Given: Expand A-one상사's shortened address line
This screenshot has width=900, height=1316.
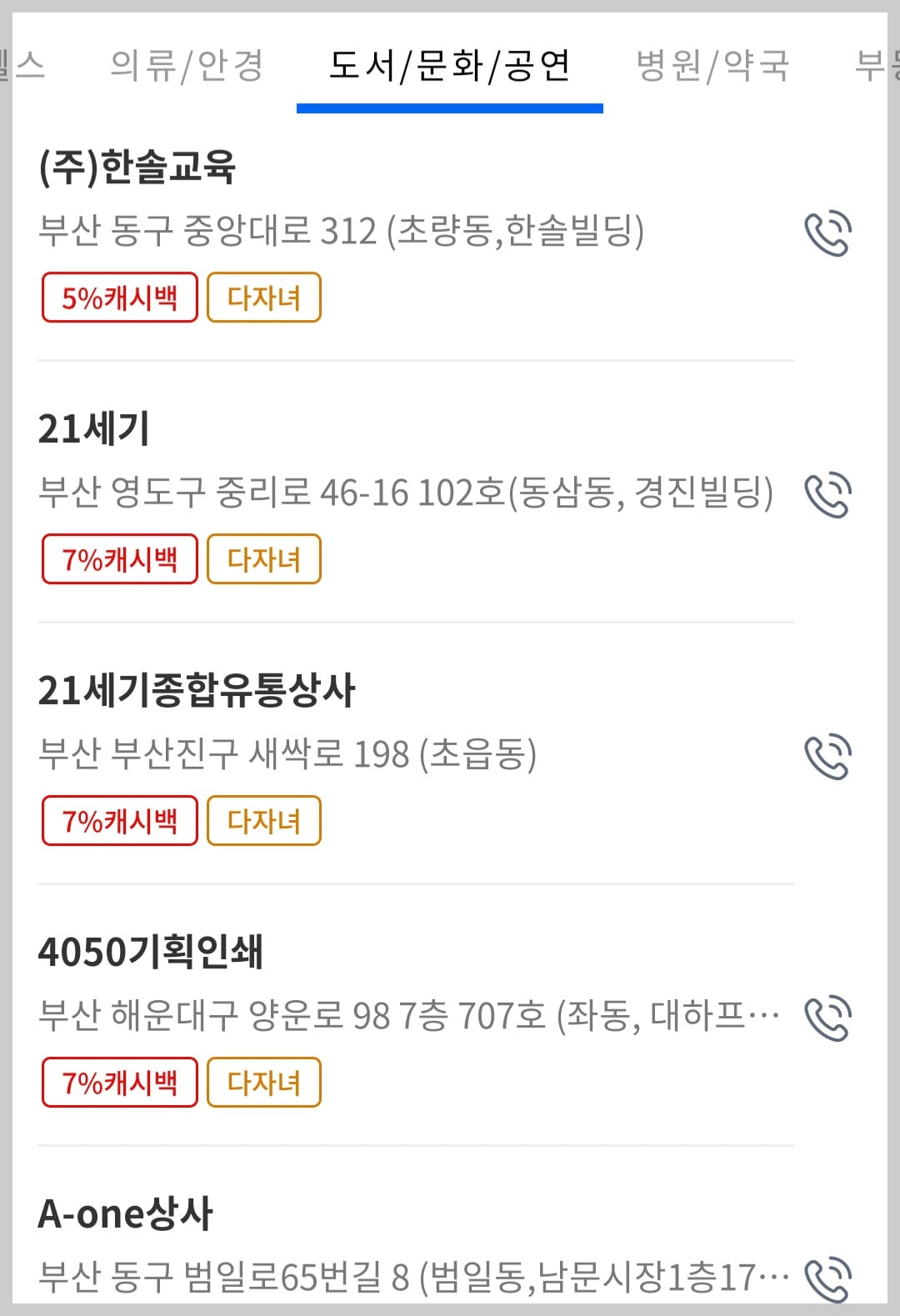Looking at the screenshot, I should click(x=408, y=1276).
